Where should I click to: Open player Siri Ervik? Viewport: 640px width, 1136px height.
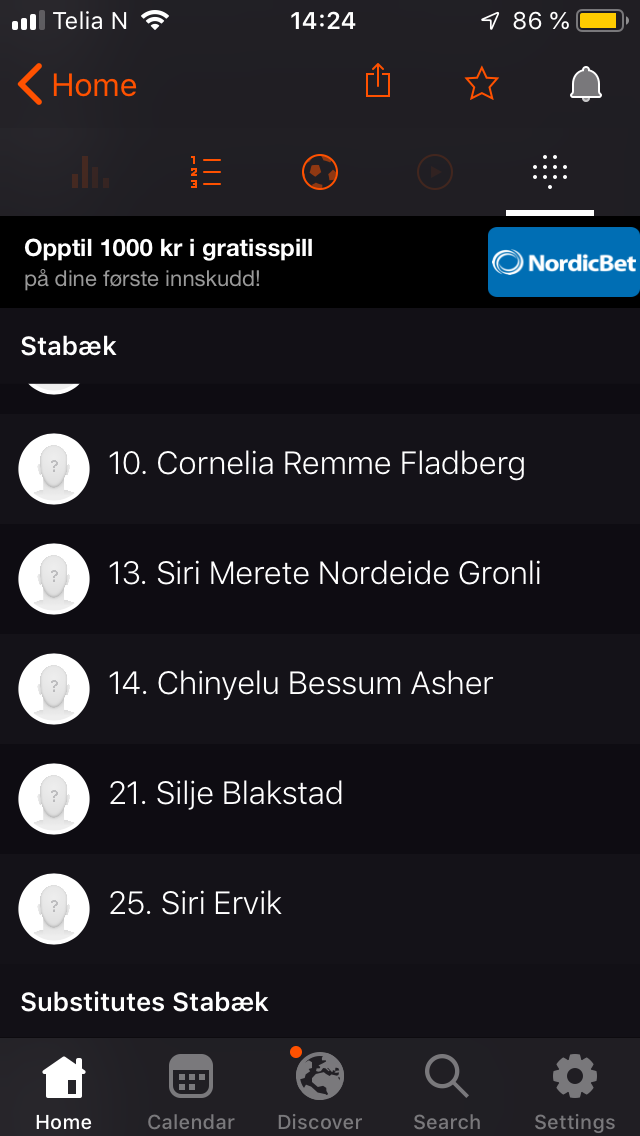[x=320, y=909]
